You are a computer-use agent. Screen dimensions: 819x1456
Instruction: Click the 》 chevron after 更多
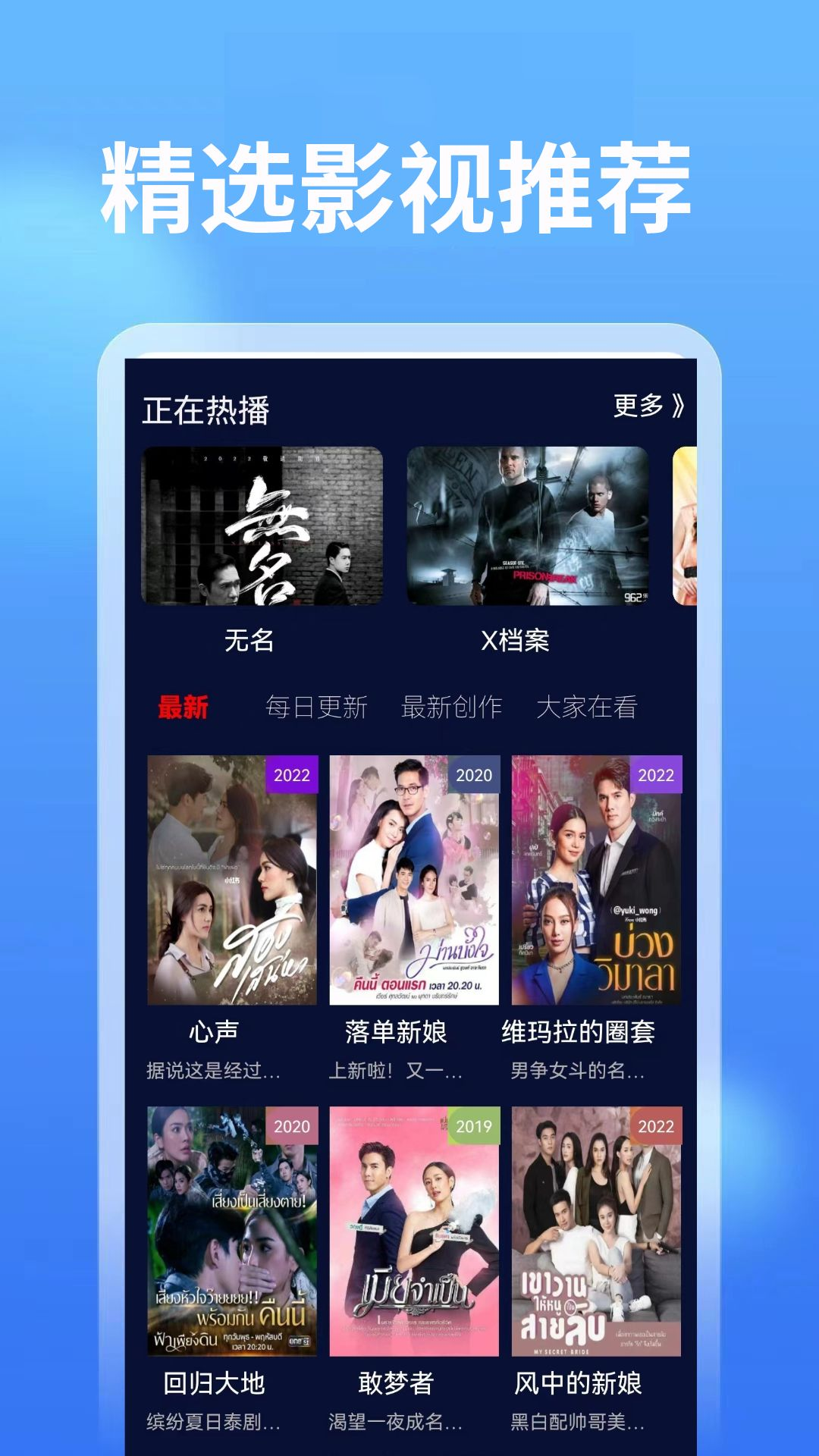click(677, 408)
